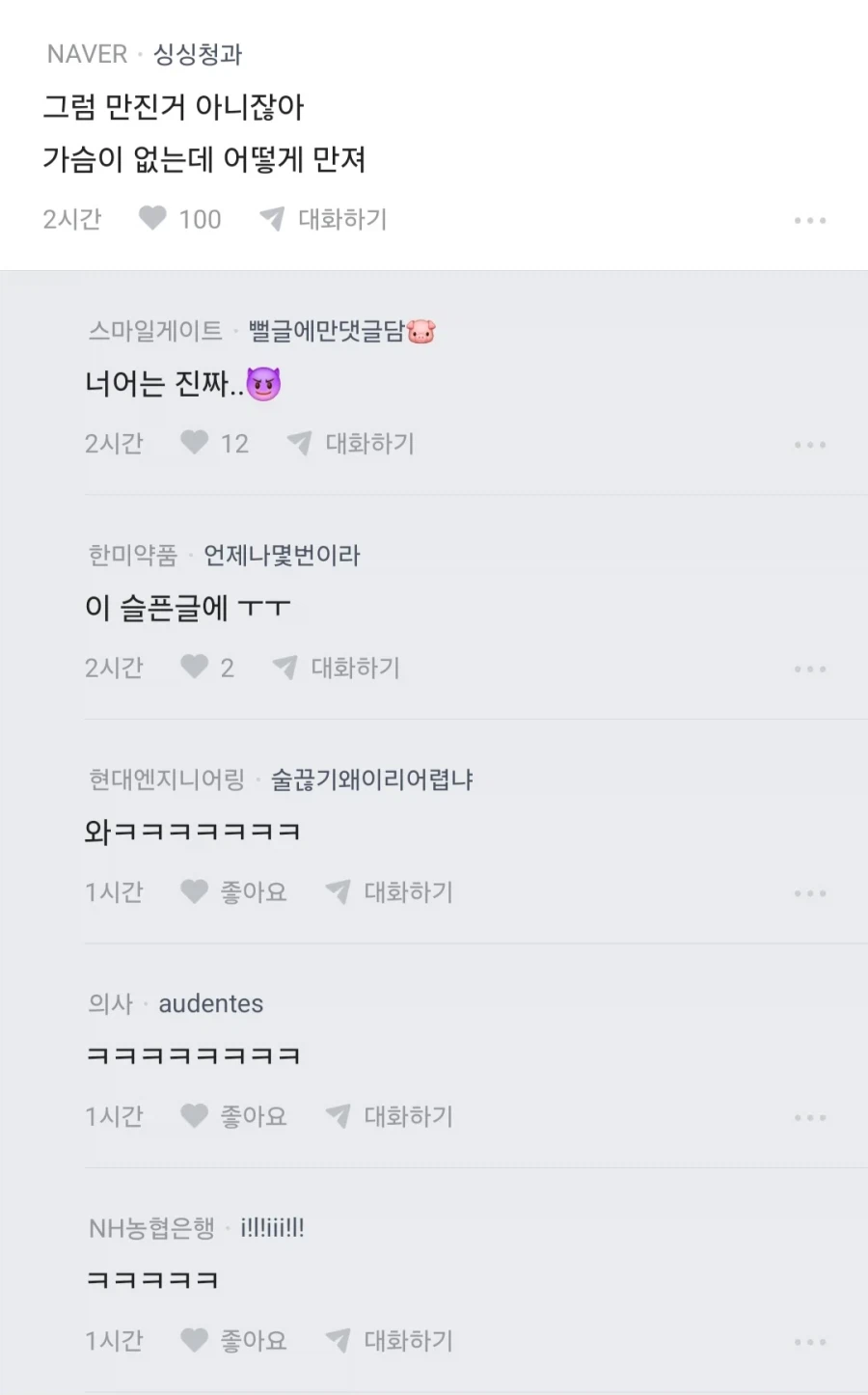868x1395 pixels.
Task: Open audentes's profile nickname
Action: click(210, 1003)
